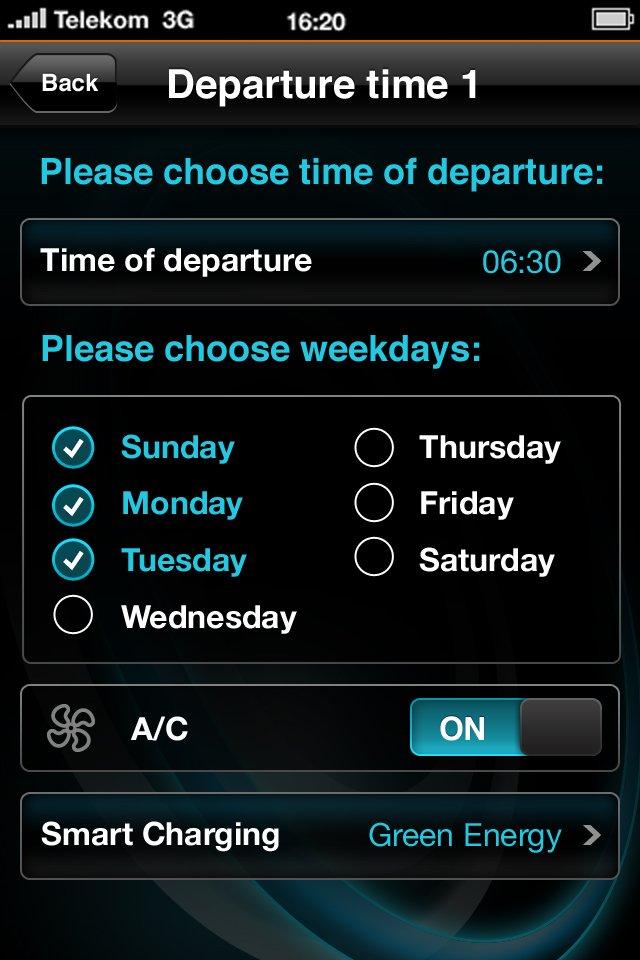Deselect Monday from weekdays

coord(73,505)
